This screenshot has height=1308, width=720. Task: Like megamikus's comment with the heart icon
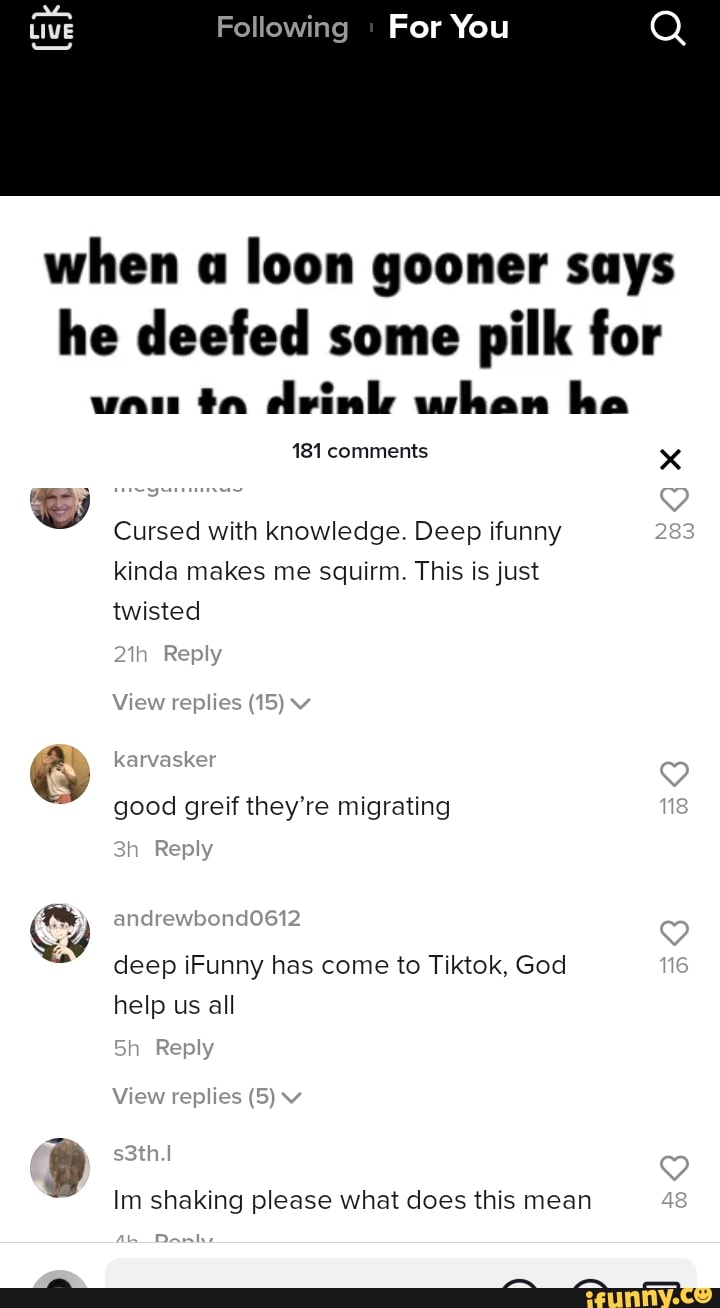point(674,499)
